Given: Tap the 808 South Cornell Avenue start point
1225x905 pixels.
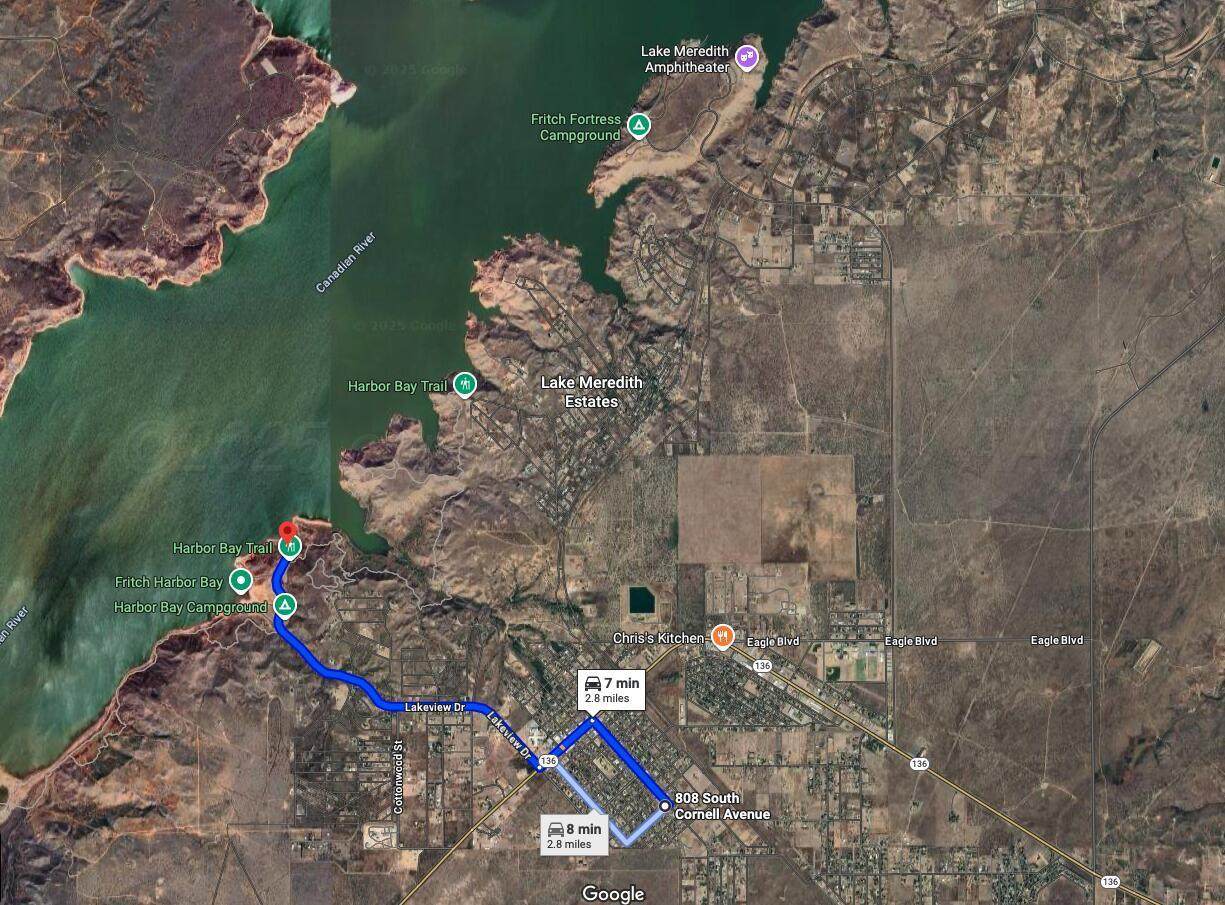Looking at the screenshot, I should pyautogui.click(x=665, y=805).
